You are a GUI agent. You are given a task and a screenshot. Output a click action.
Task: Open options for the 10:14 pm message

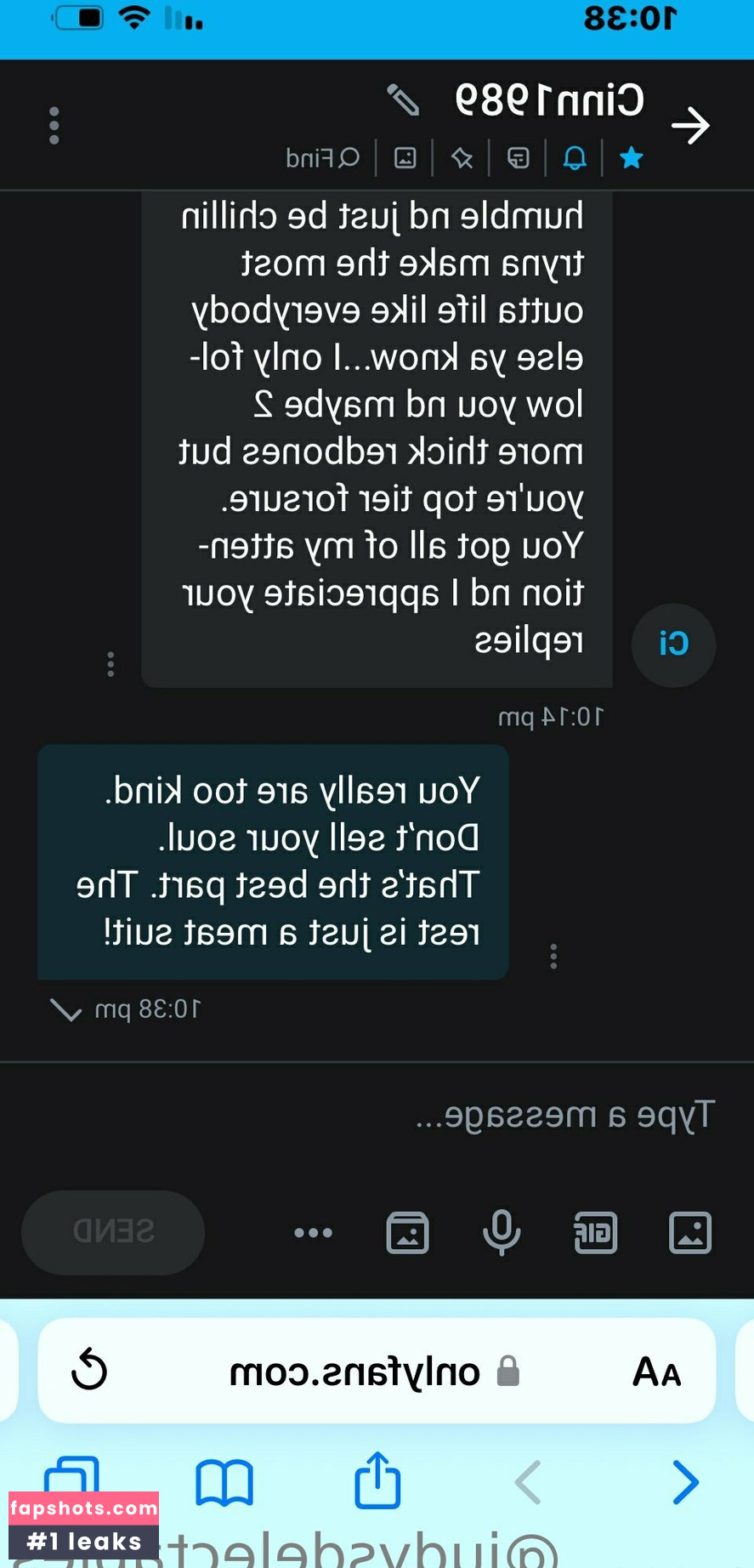tap(111, 664)
